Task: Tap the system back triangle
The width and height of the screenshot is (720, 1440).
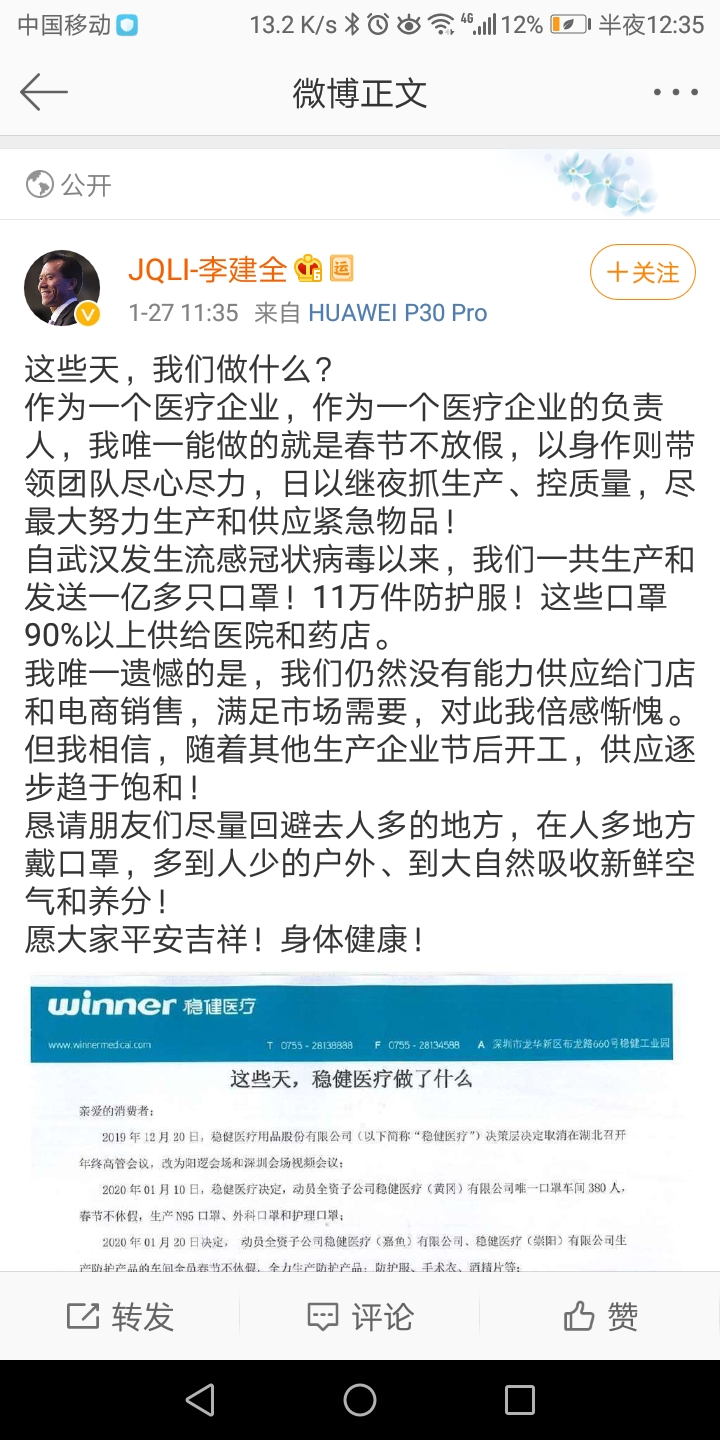Action: coord(200,1400)
